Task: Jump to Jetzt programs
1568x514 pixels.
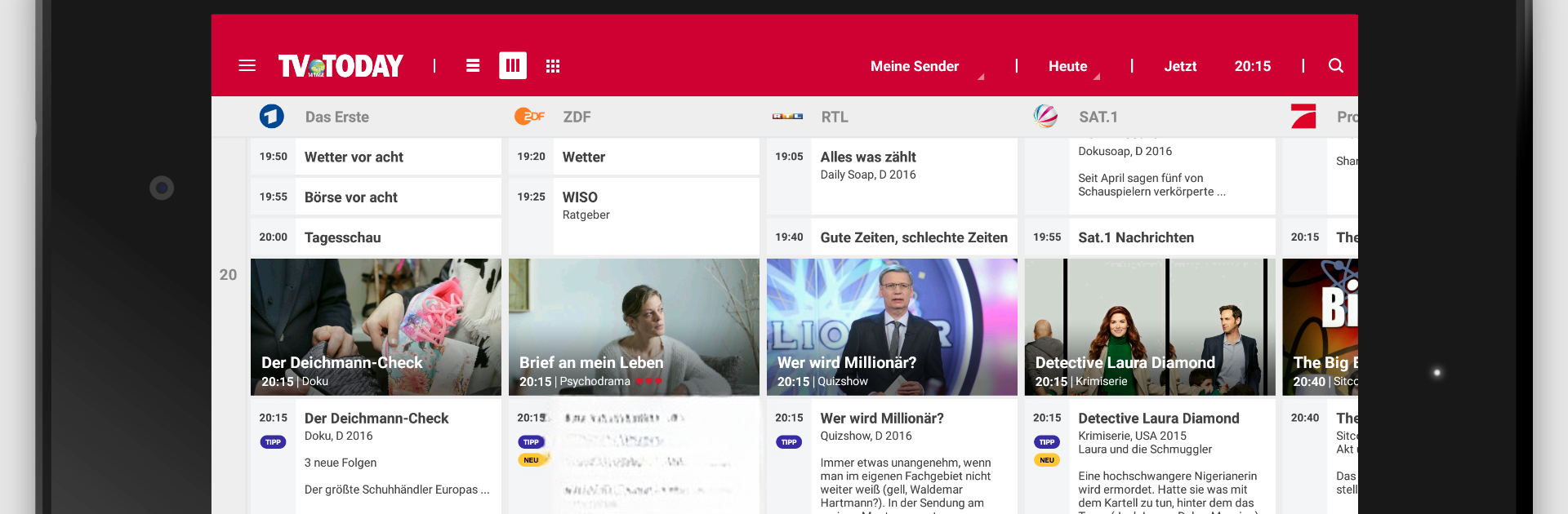Action: pos(1180,66)
